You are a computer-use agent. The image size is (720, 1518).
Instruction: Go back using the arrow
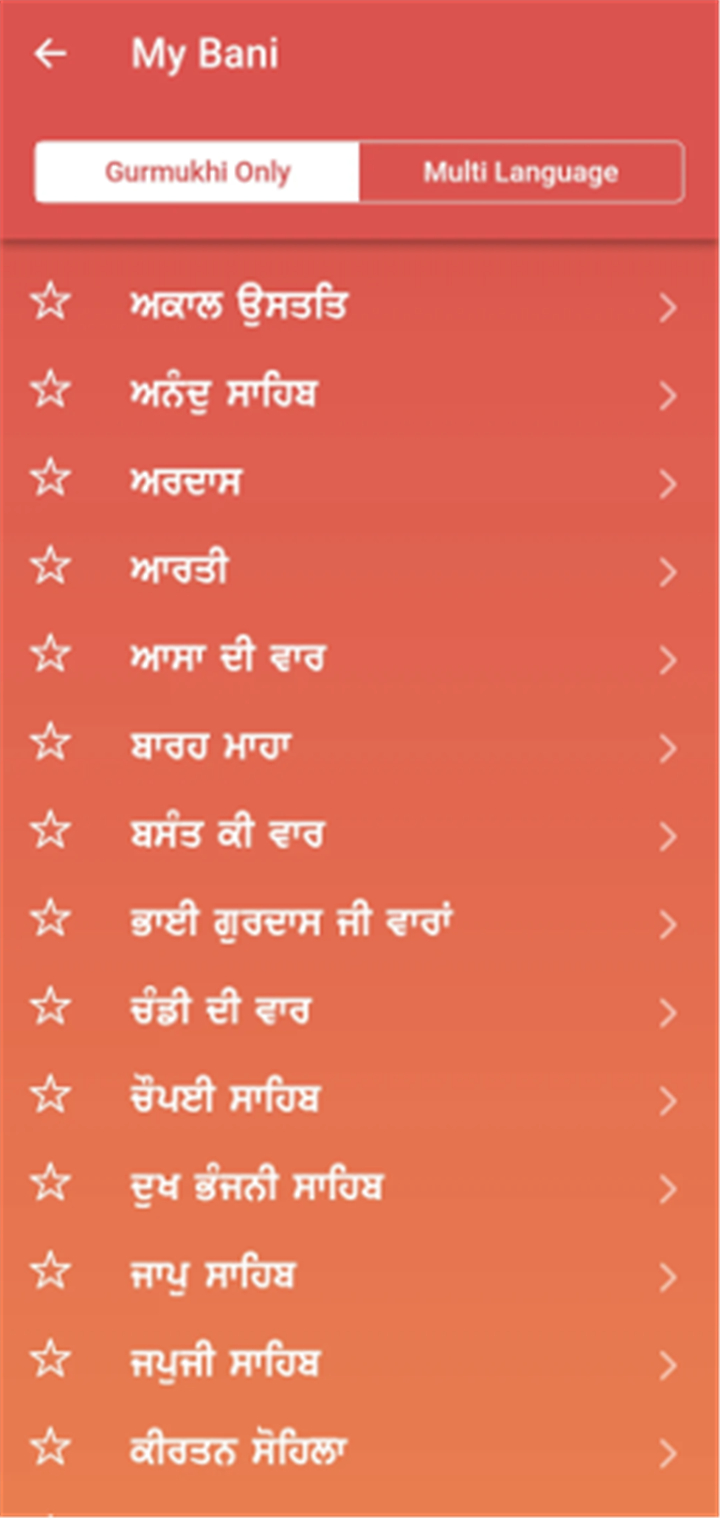50,54
